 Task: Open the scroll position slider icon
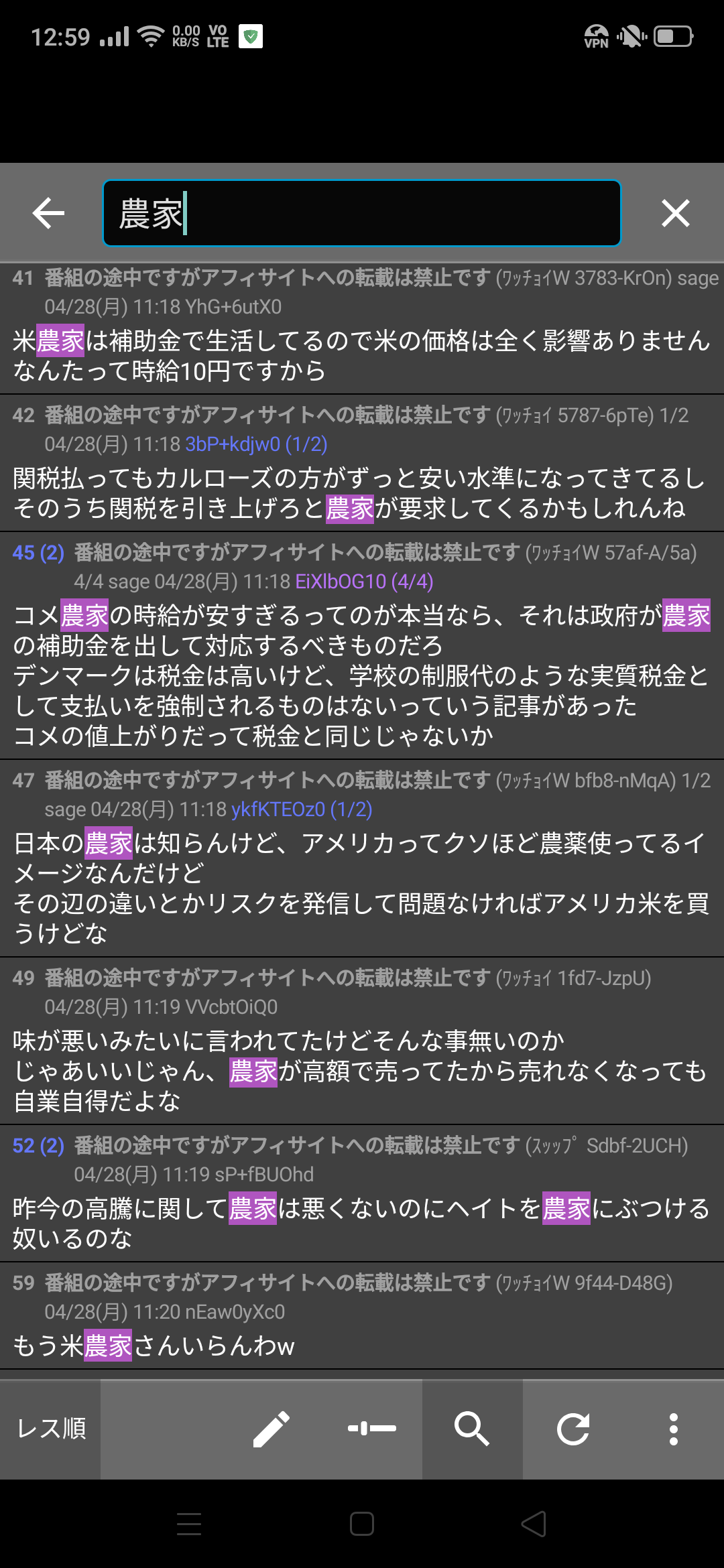pyautogui.click(x=372, y=1429)
